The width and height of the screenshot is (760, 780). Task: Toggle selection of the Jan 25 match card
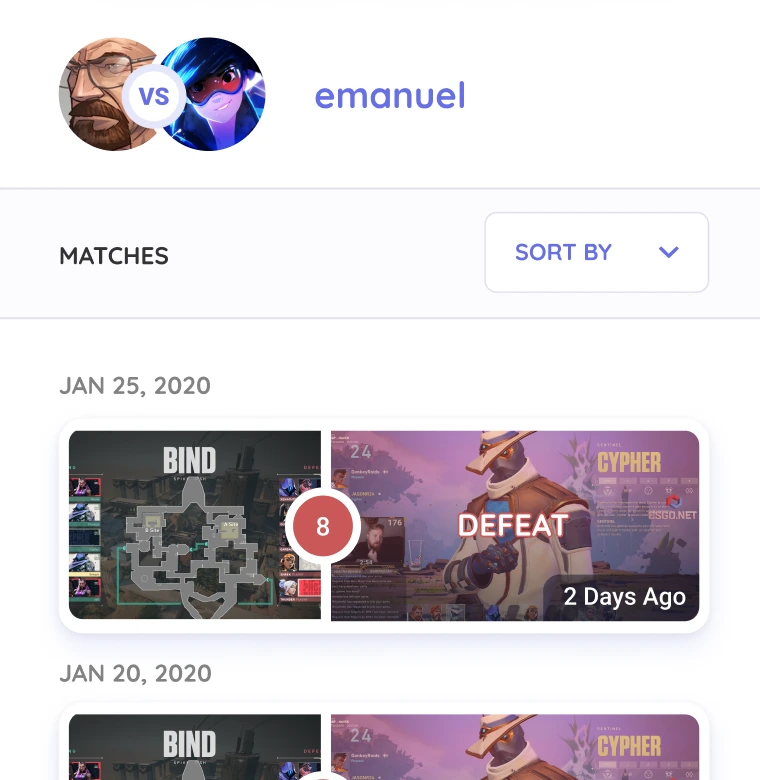383,527
